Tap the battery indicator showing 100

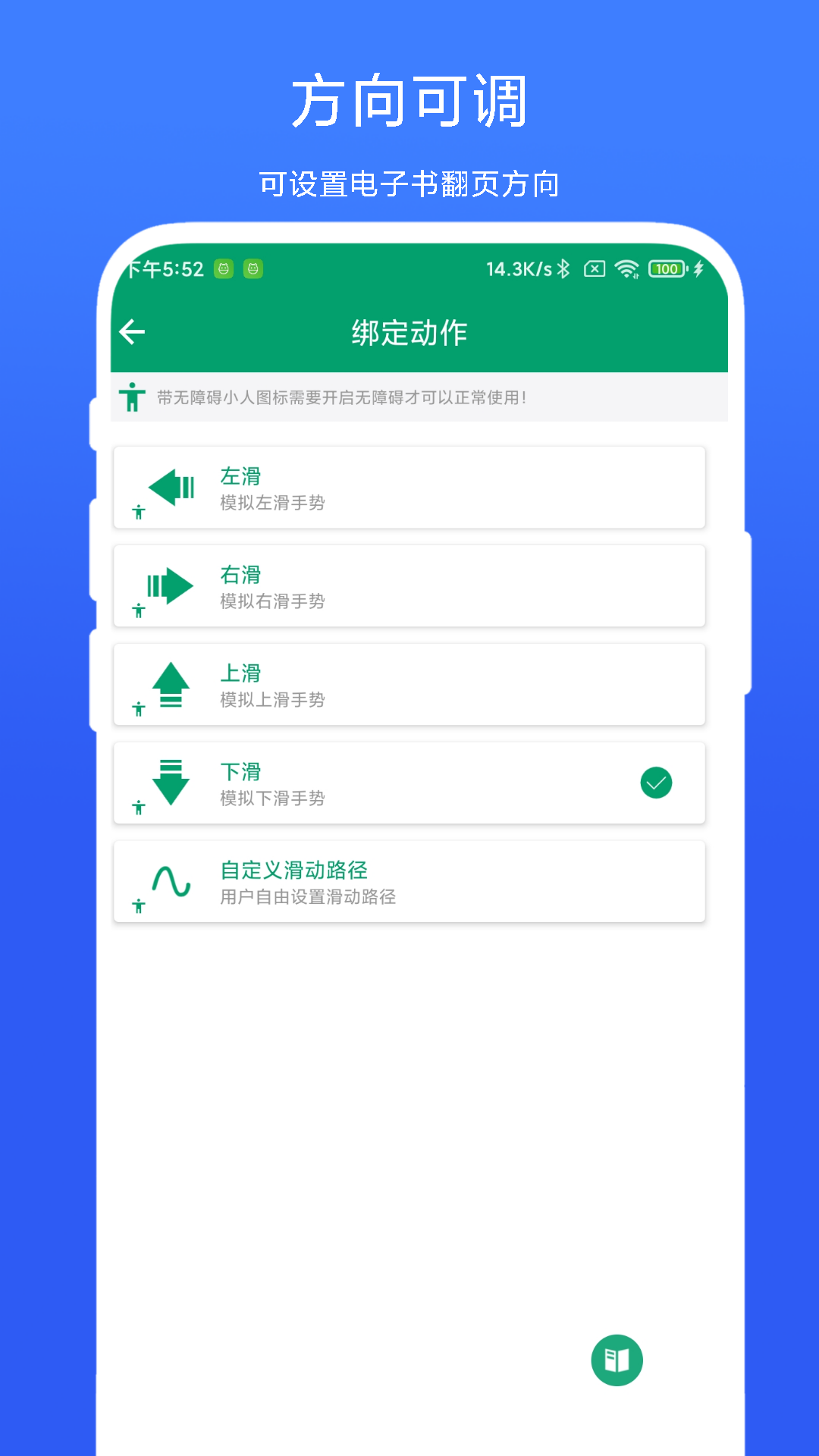665,268
